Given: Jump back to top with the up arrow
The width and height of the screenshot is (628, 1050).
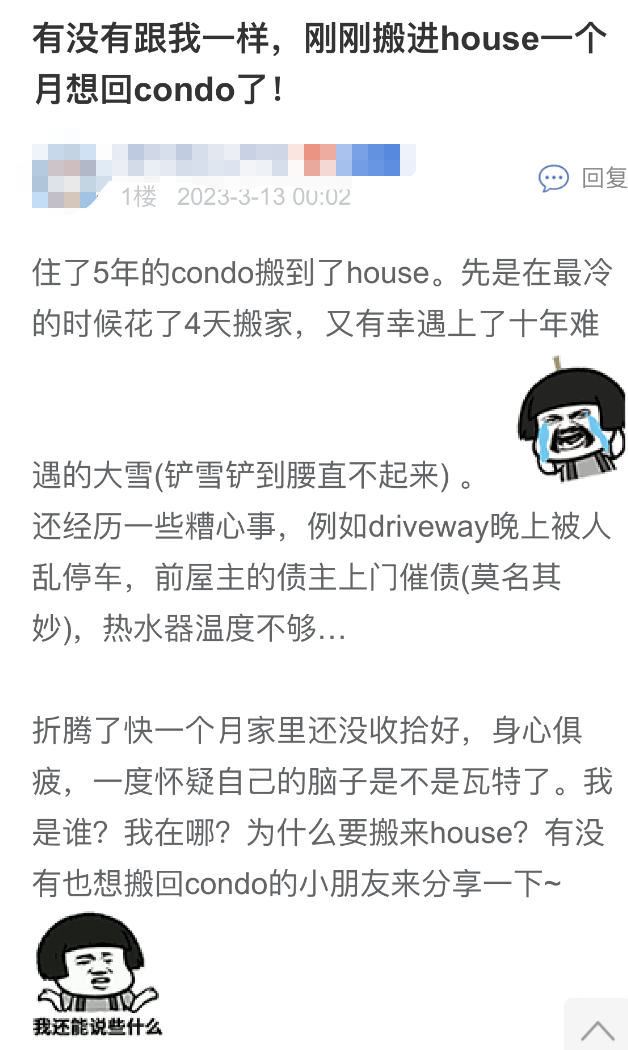Looking at the screenshot, I should 597,1027.
